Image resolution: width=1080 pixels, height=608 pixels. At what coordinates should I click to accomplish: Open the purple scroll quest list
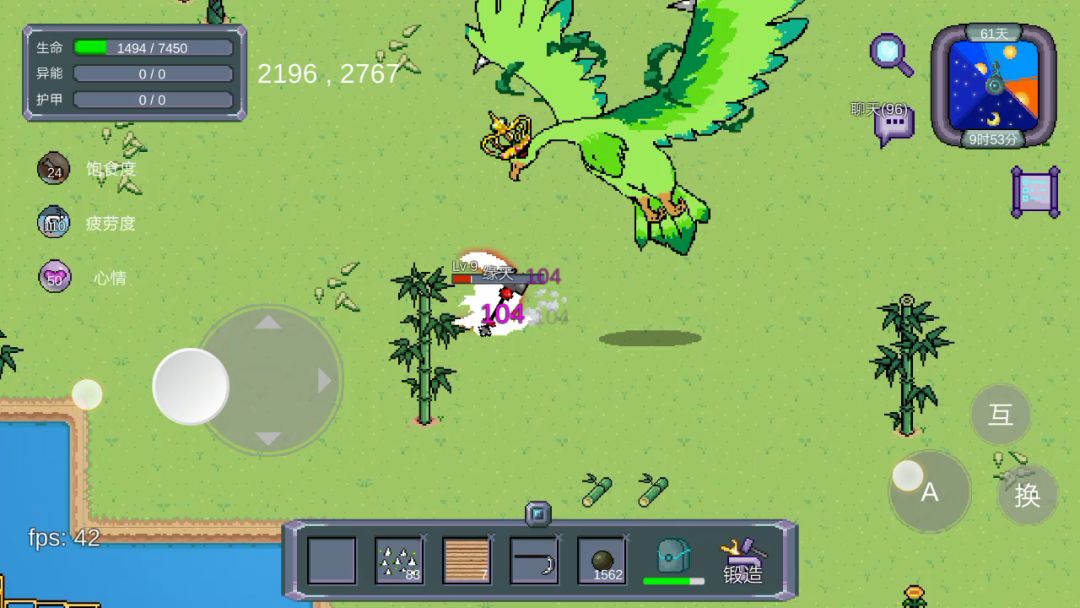1035,192
